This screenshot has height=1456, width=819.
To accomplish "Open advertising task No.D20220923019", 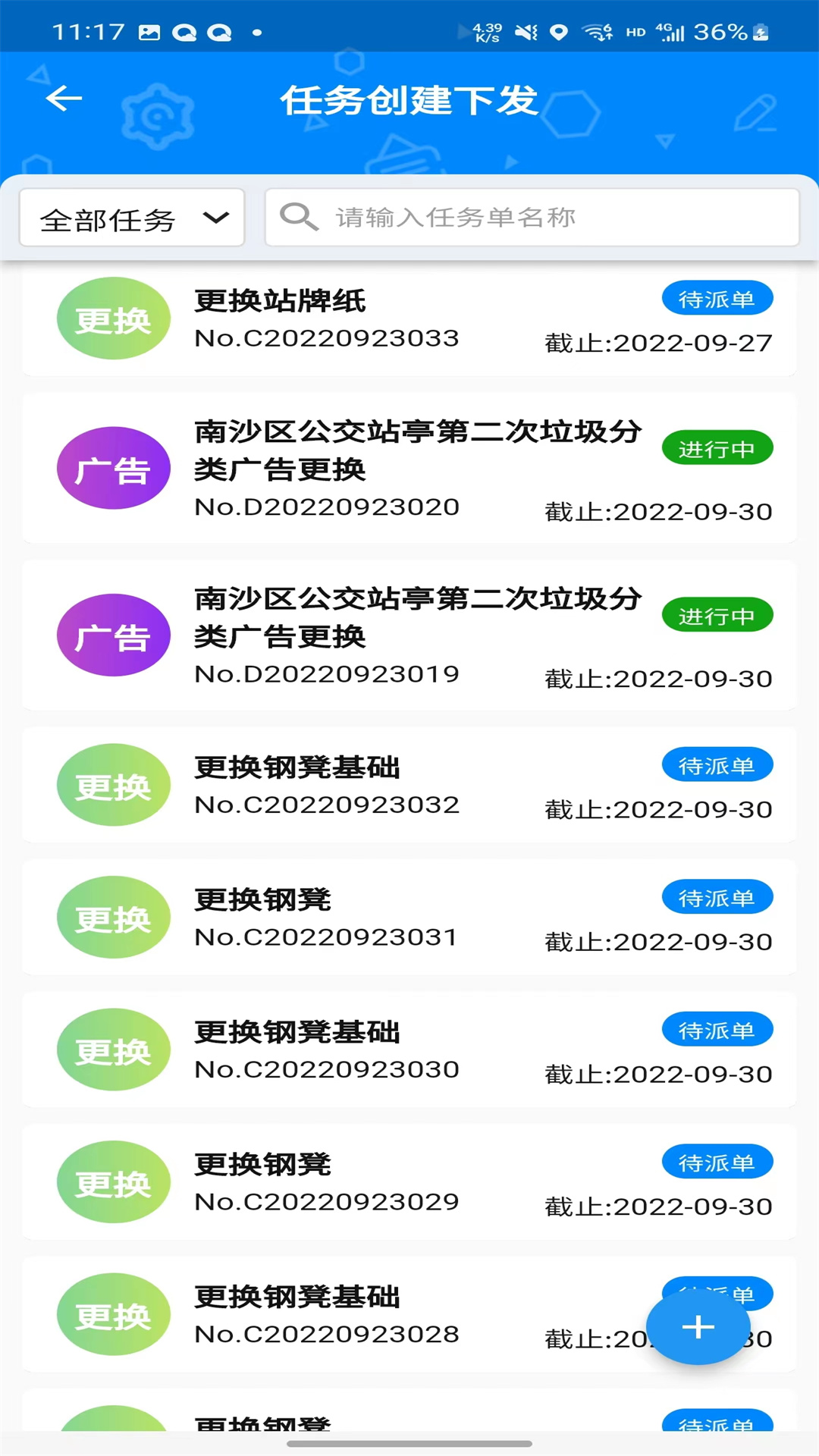I will pos(409,635).
